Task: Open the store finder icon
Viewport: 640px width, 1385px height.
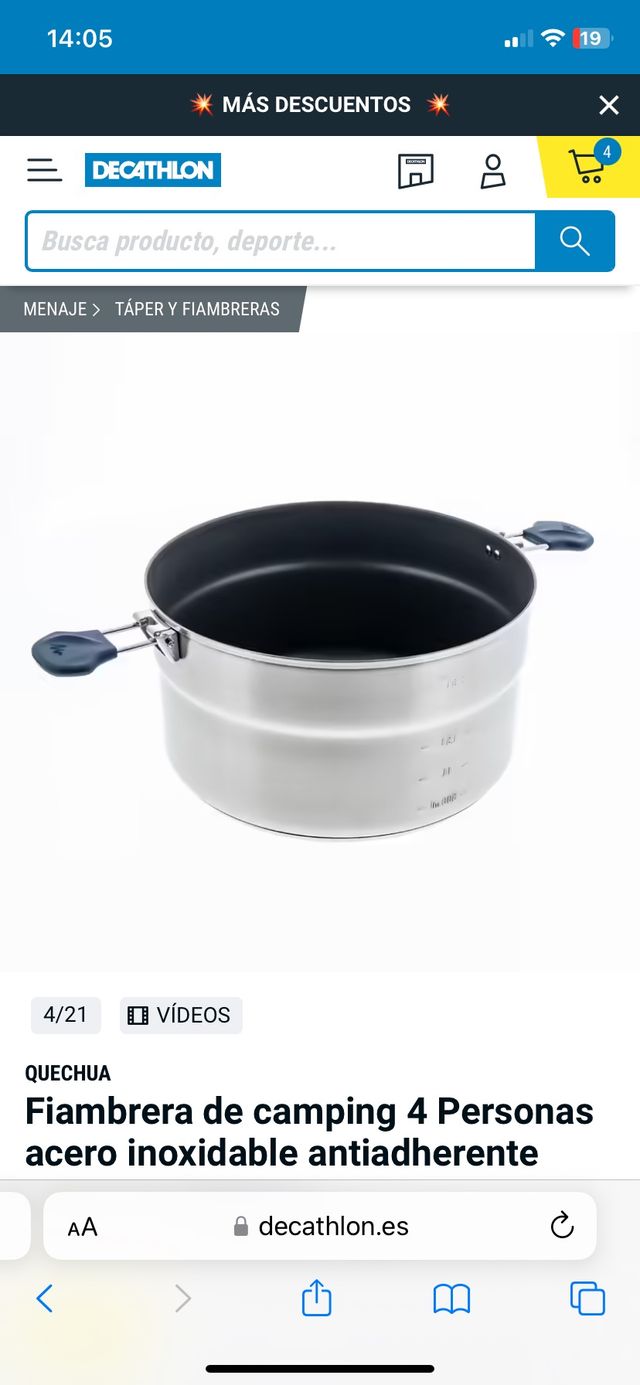Action: point(415,170)
